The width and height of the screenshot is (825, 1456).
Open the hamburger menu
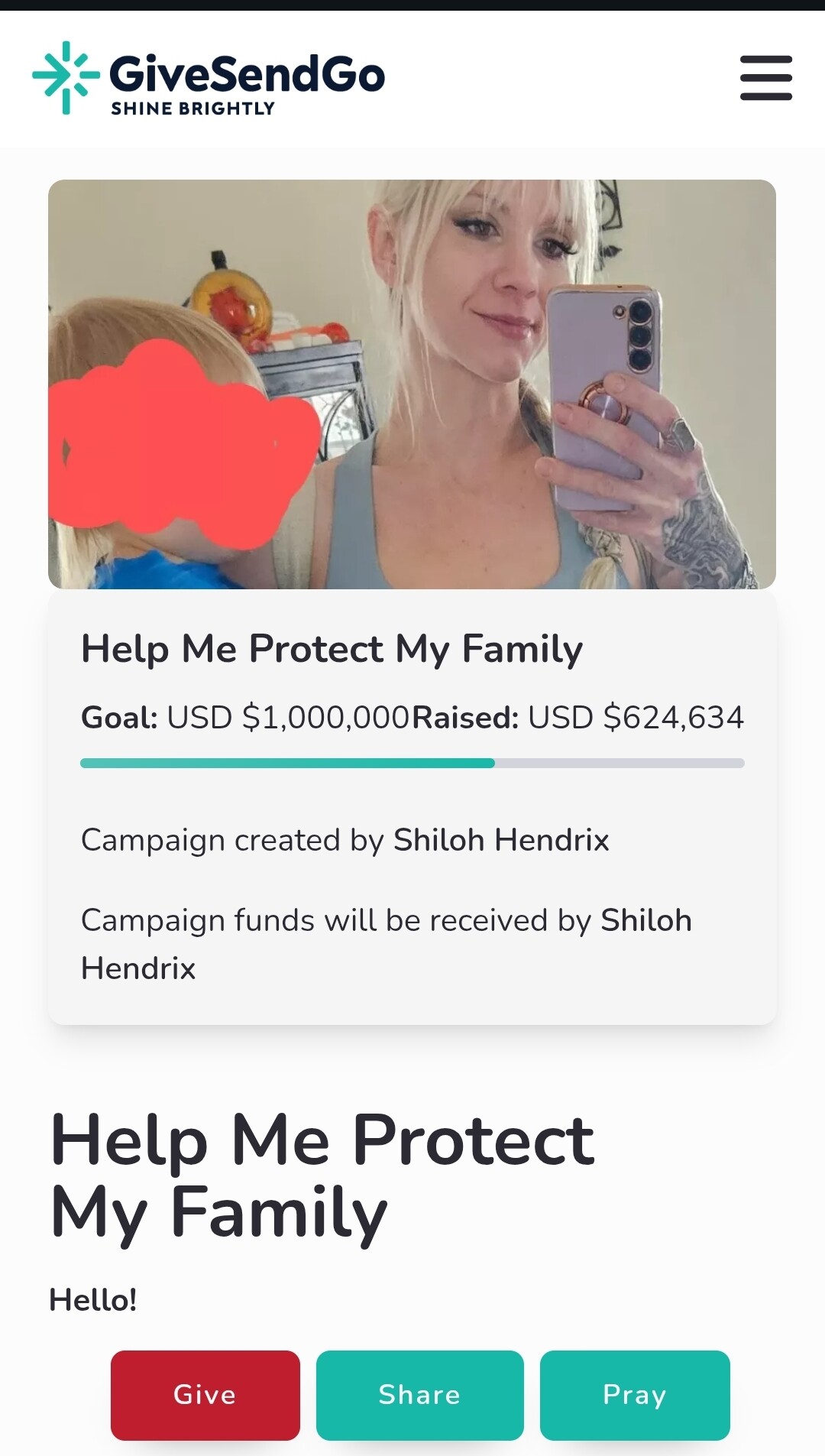click(765, 77)
